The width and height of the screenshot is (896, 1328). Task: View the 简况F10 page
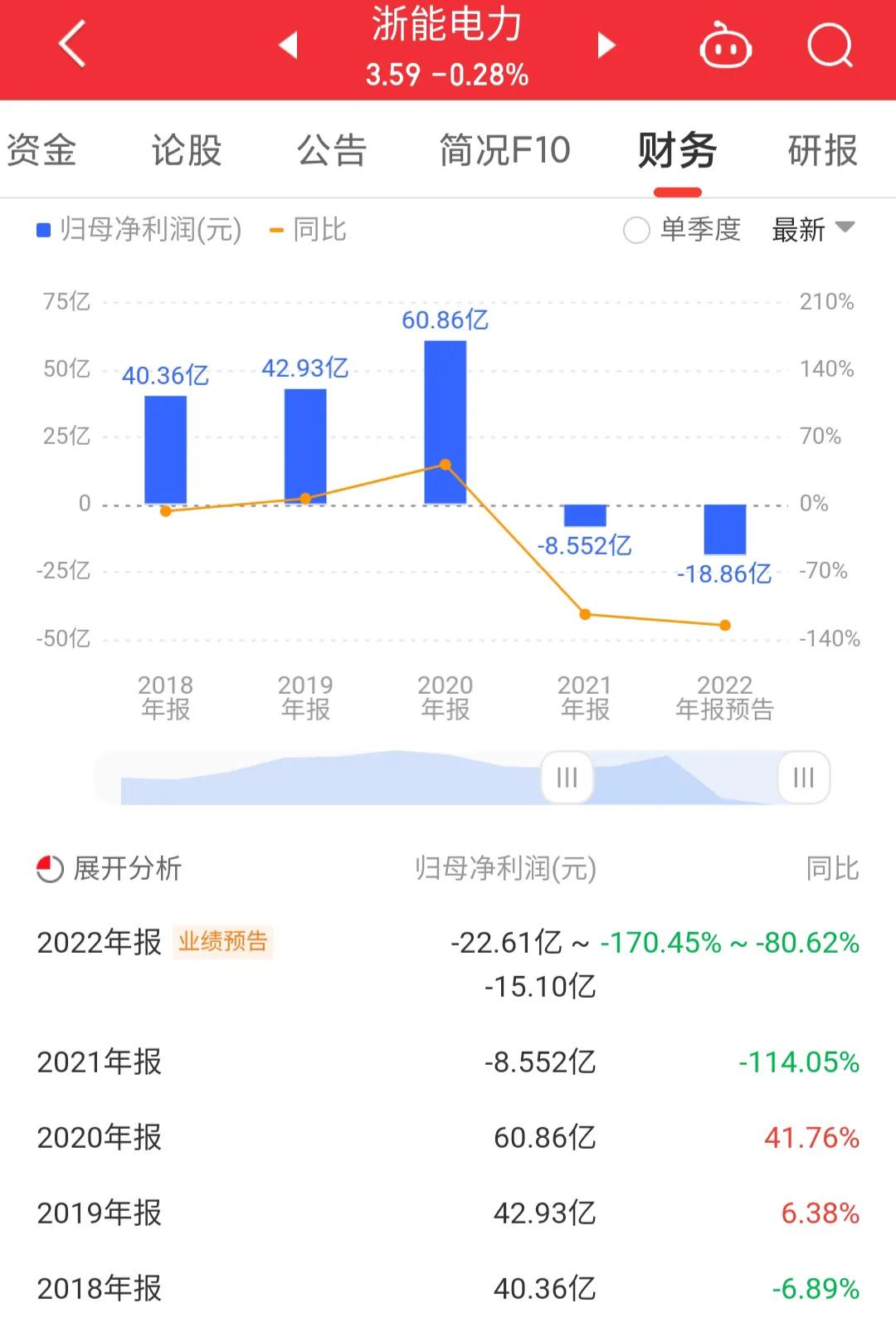[503, 151]
